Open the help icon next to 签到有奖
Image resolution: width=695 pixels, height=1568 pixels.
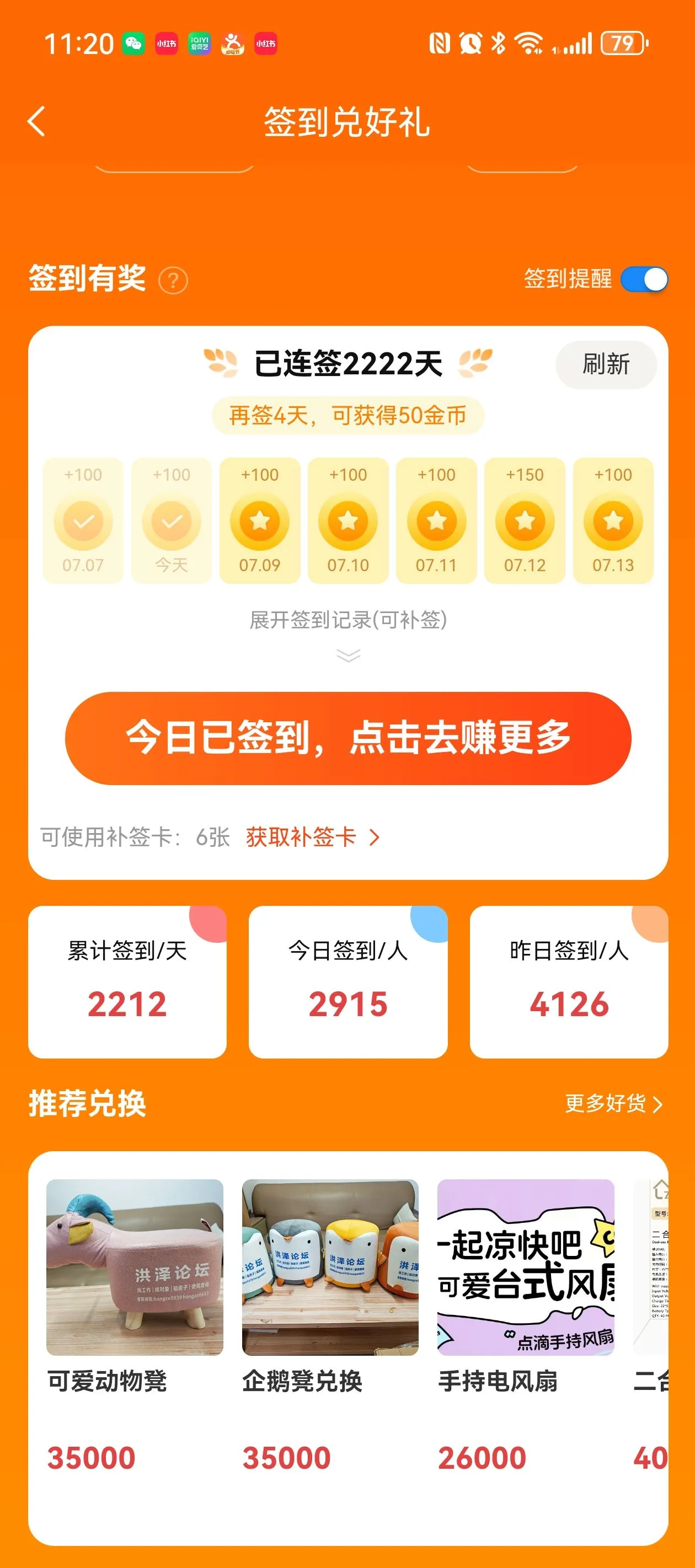tap(173, 281)
